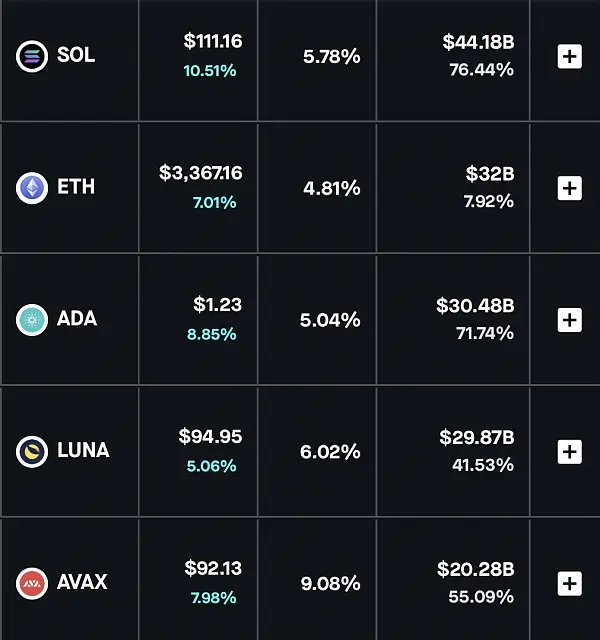Viewport: 600px width, 640px height.
Task: Add ETH using its plus button
Action: (x=569, y=188)
